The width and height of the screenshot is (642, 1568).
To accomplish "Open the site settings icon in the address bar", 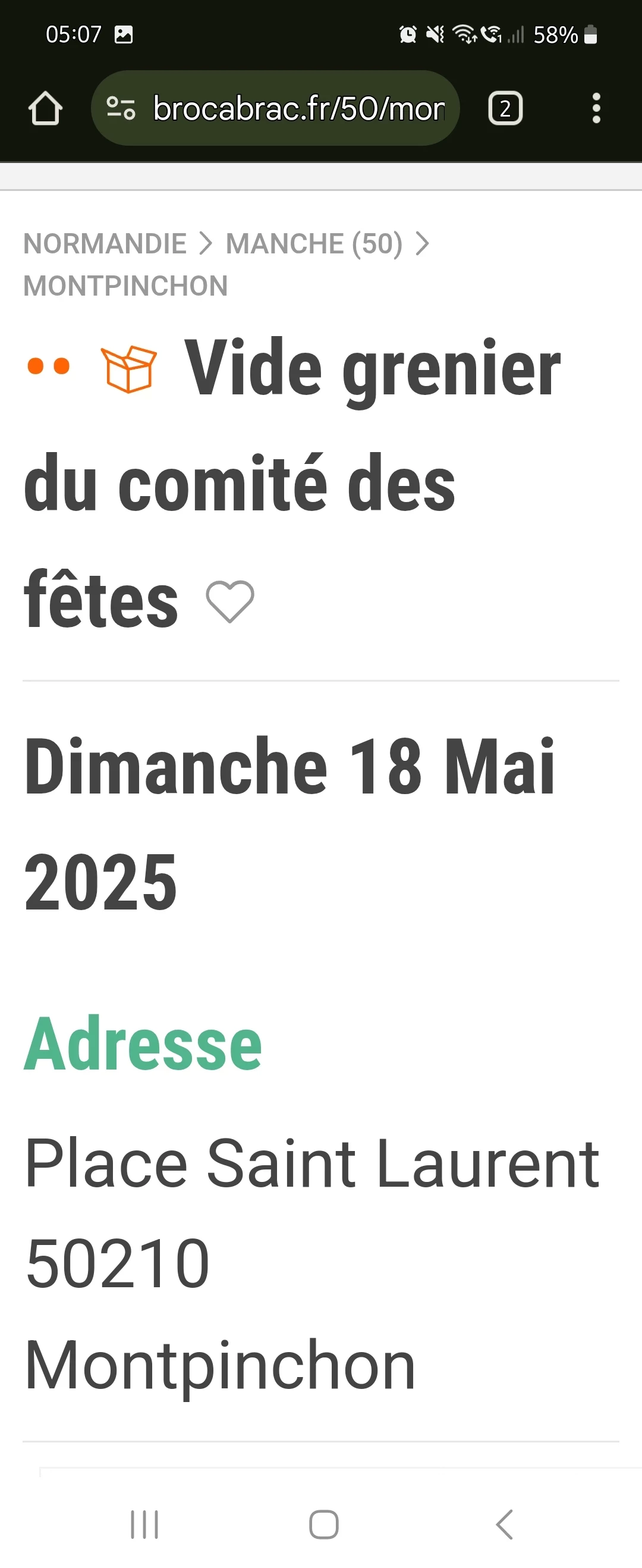I will [121, 108].
